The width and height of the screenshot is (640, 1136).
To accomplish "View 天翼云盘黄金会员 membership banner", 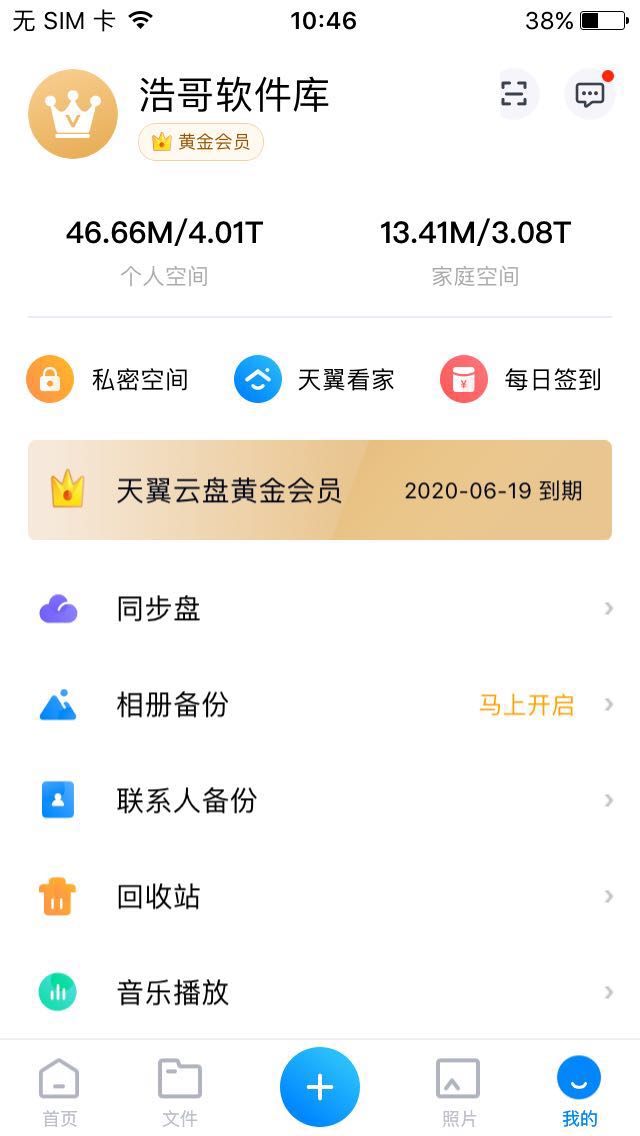I will [320, 490].
